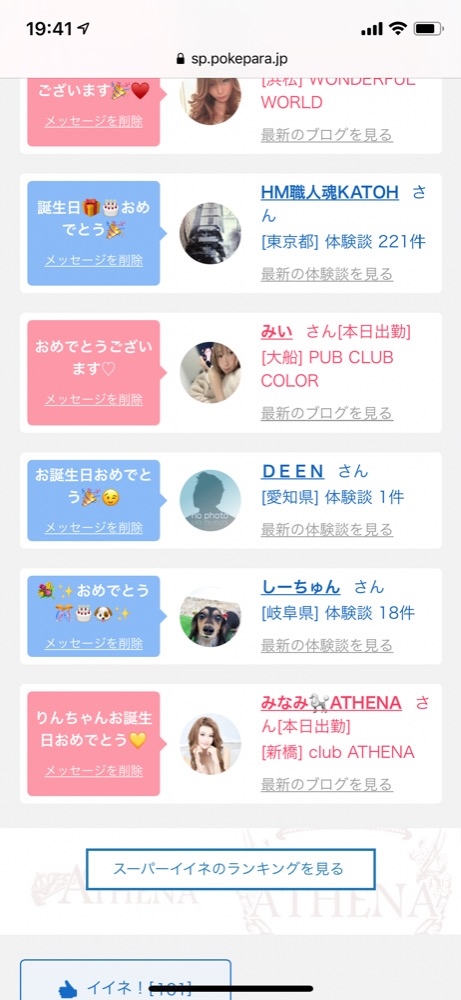Viewport: 461px width, 1000px height.
Task: Tap スーパーイイネのランキングを見る button
Action: 231,869
